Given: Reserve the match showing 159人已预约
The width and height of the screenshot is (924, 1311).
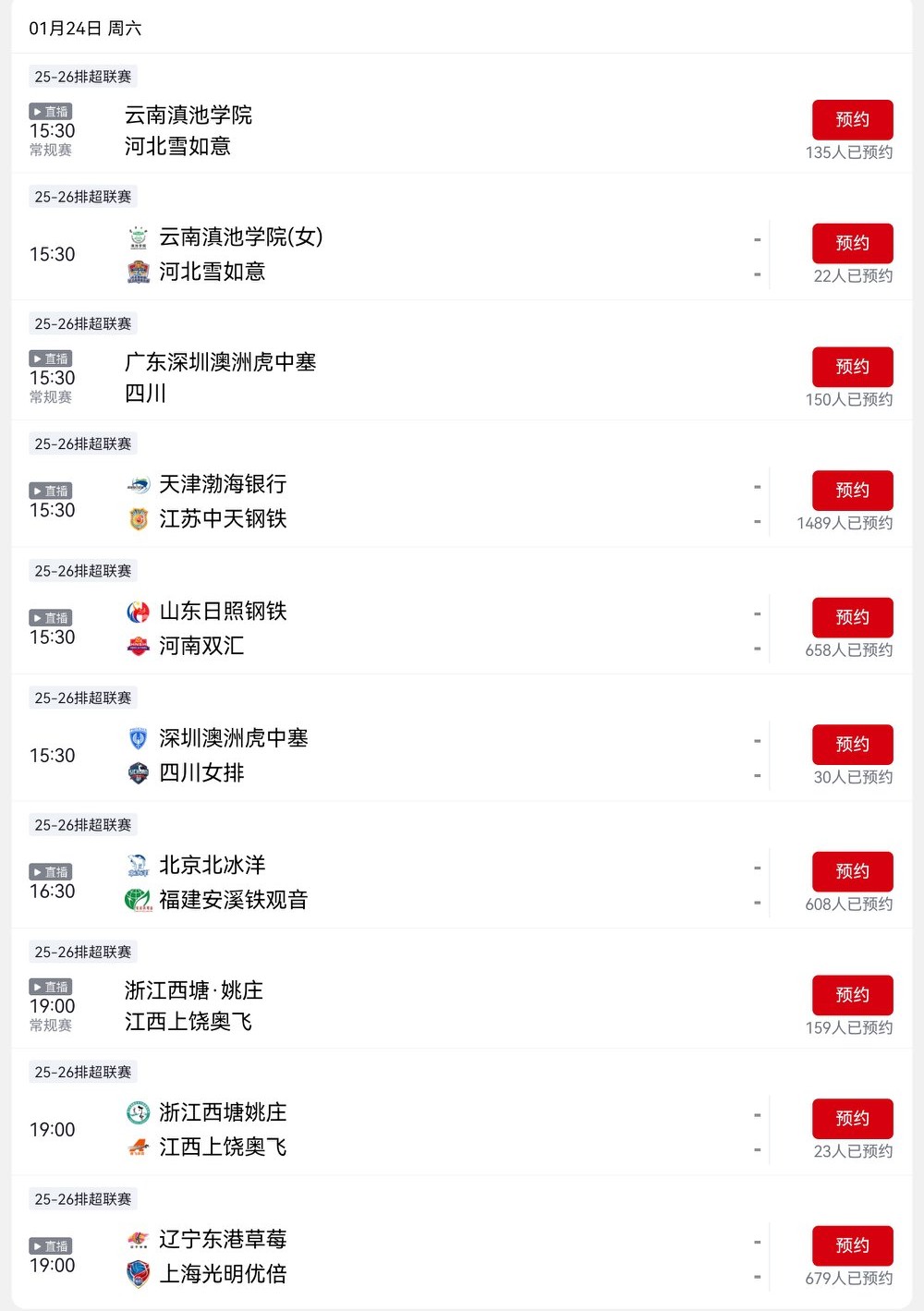Looking at the screenshot, I should tap(852, 995).
